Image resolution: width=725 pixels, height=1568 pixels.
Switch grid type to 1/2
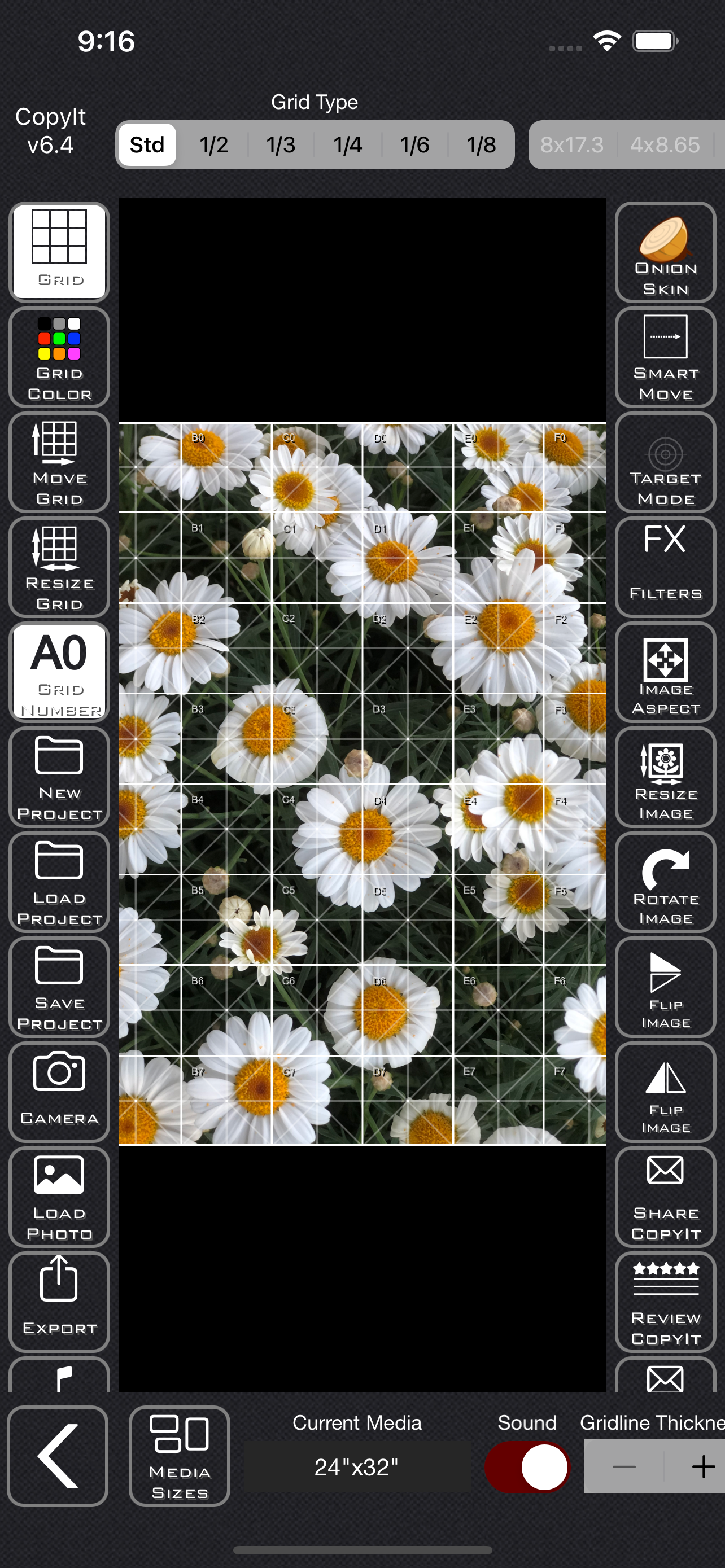[213, 145]
